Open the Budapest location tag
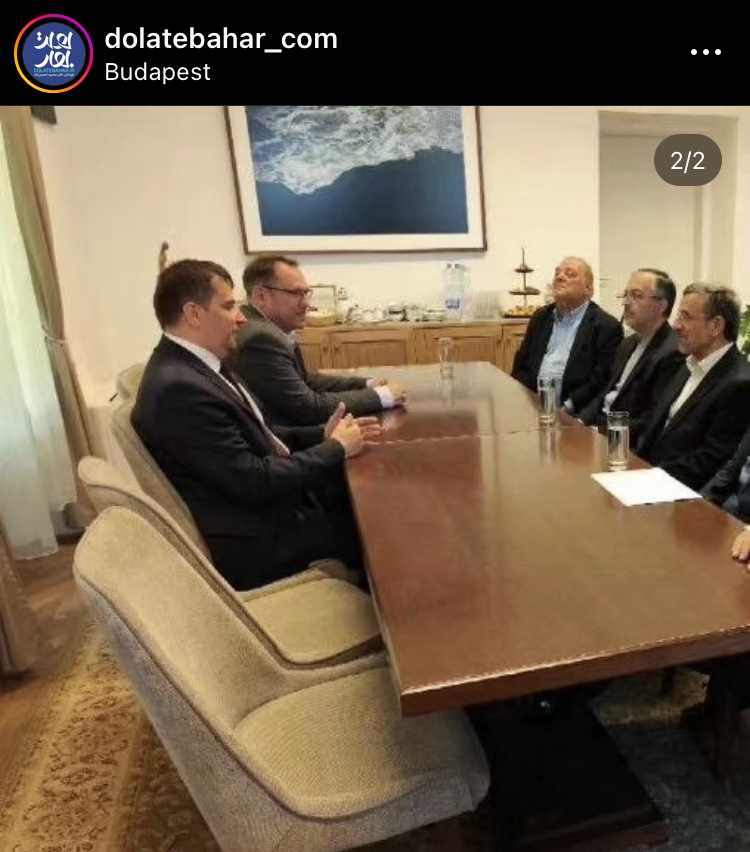 157,72
